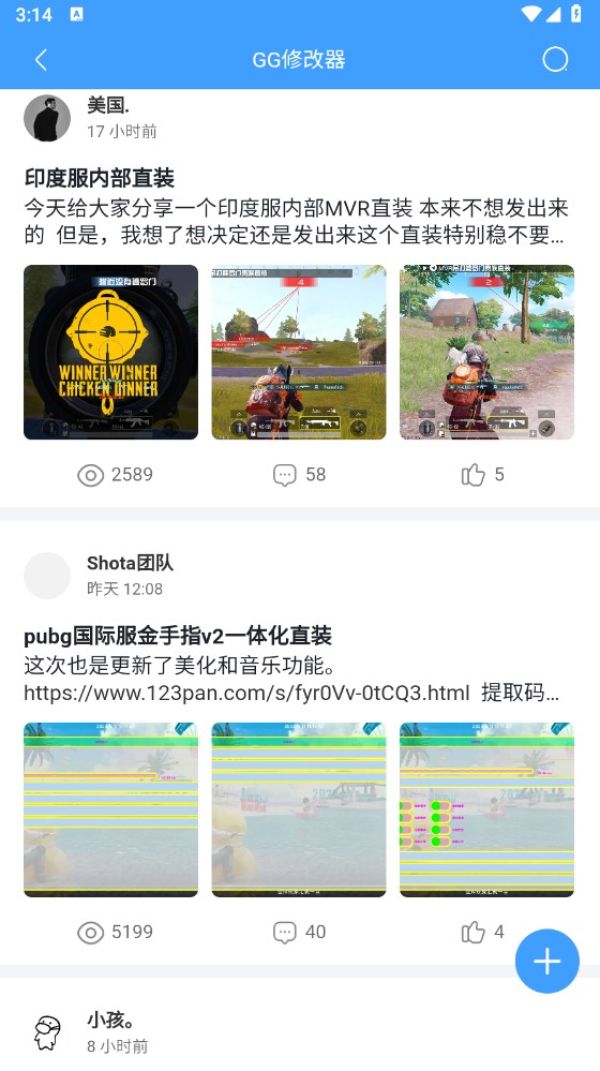View the second image of the Shota团队 post
Viewport: 600px width, 1071px height.
tap(299, 809)
